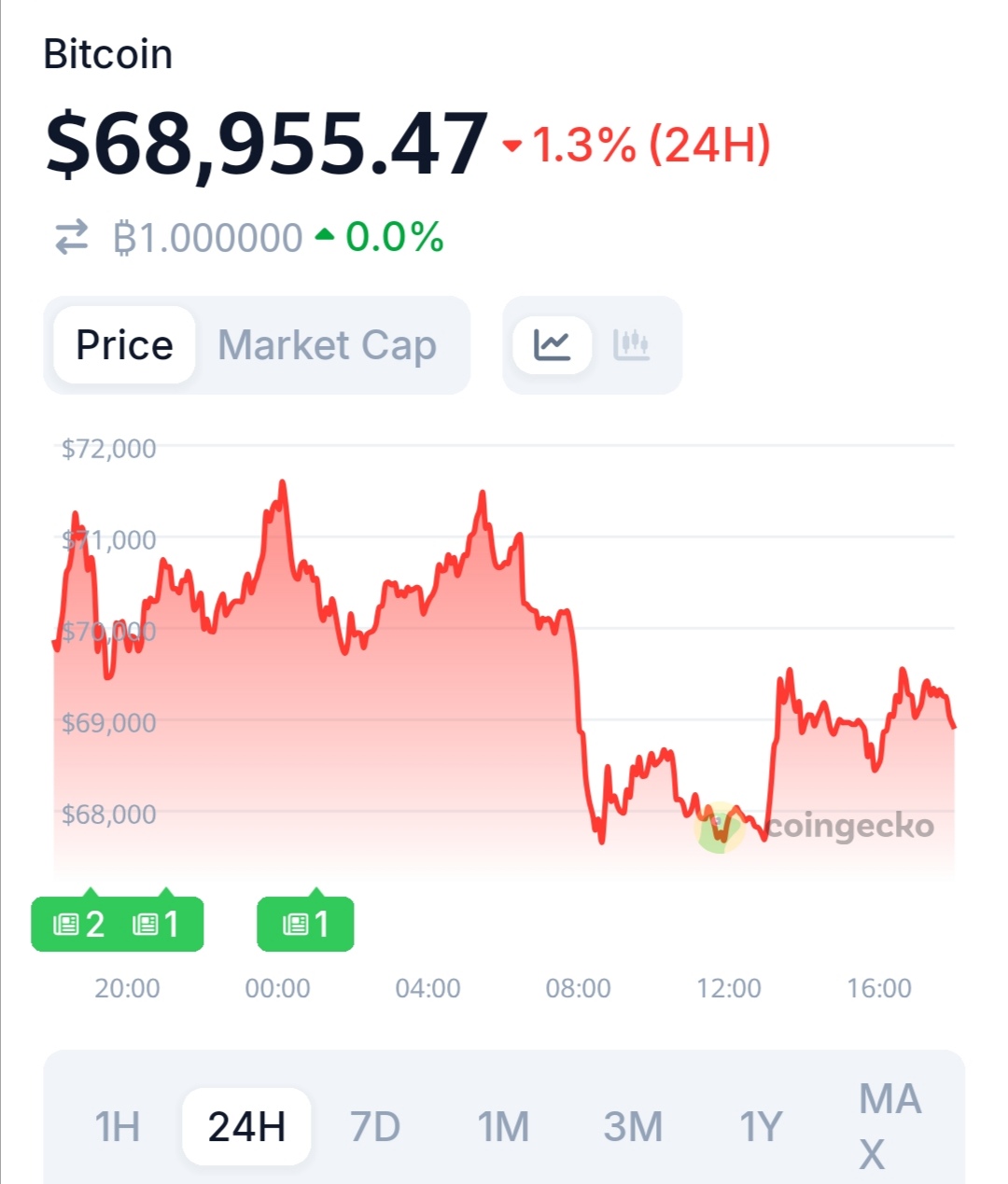The width and height of the screenshot is (1008, 1184).
Task: Show the 1H time range
Action: [x=118, y=1126]
